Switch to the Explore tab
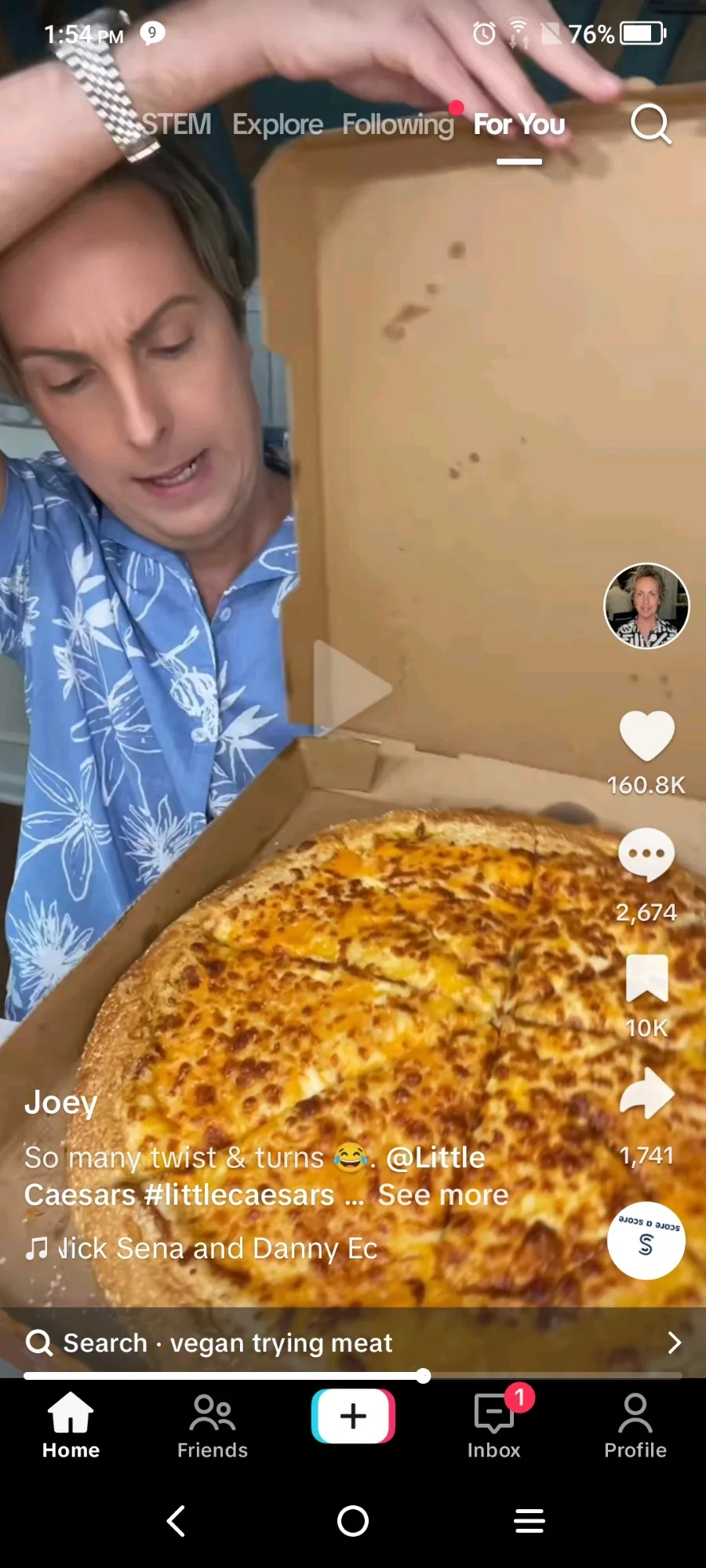Viewport: 706px width, 1568px height. coord(278,125)
